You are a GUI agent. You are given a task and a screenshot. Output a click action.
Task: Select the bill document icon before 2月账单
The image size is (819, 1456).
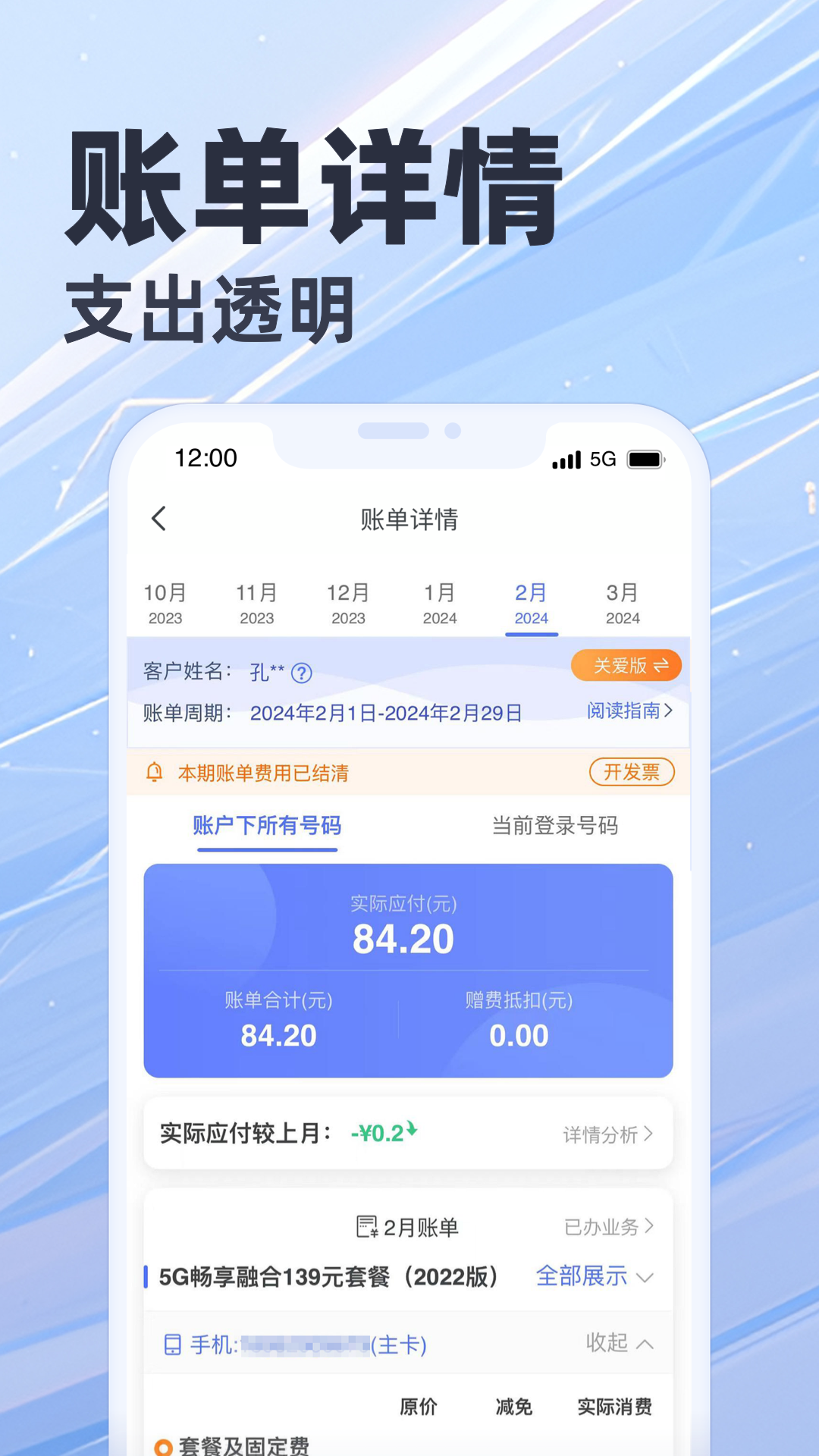(368, 1226)
